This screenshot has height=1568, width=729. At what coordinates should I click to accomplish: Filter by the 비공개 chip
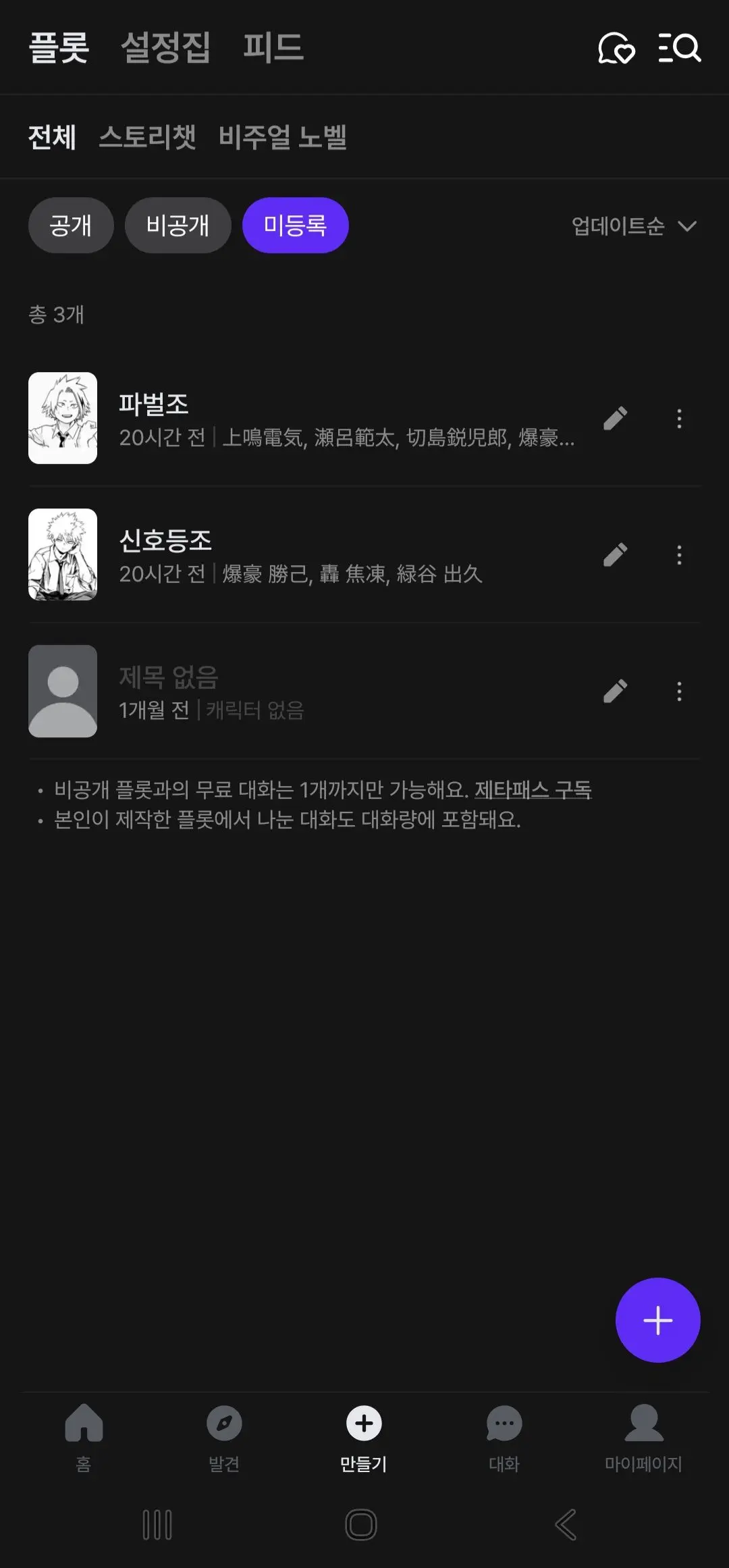coord(178,225)
